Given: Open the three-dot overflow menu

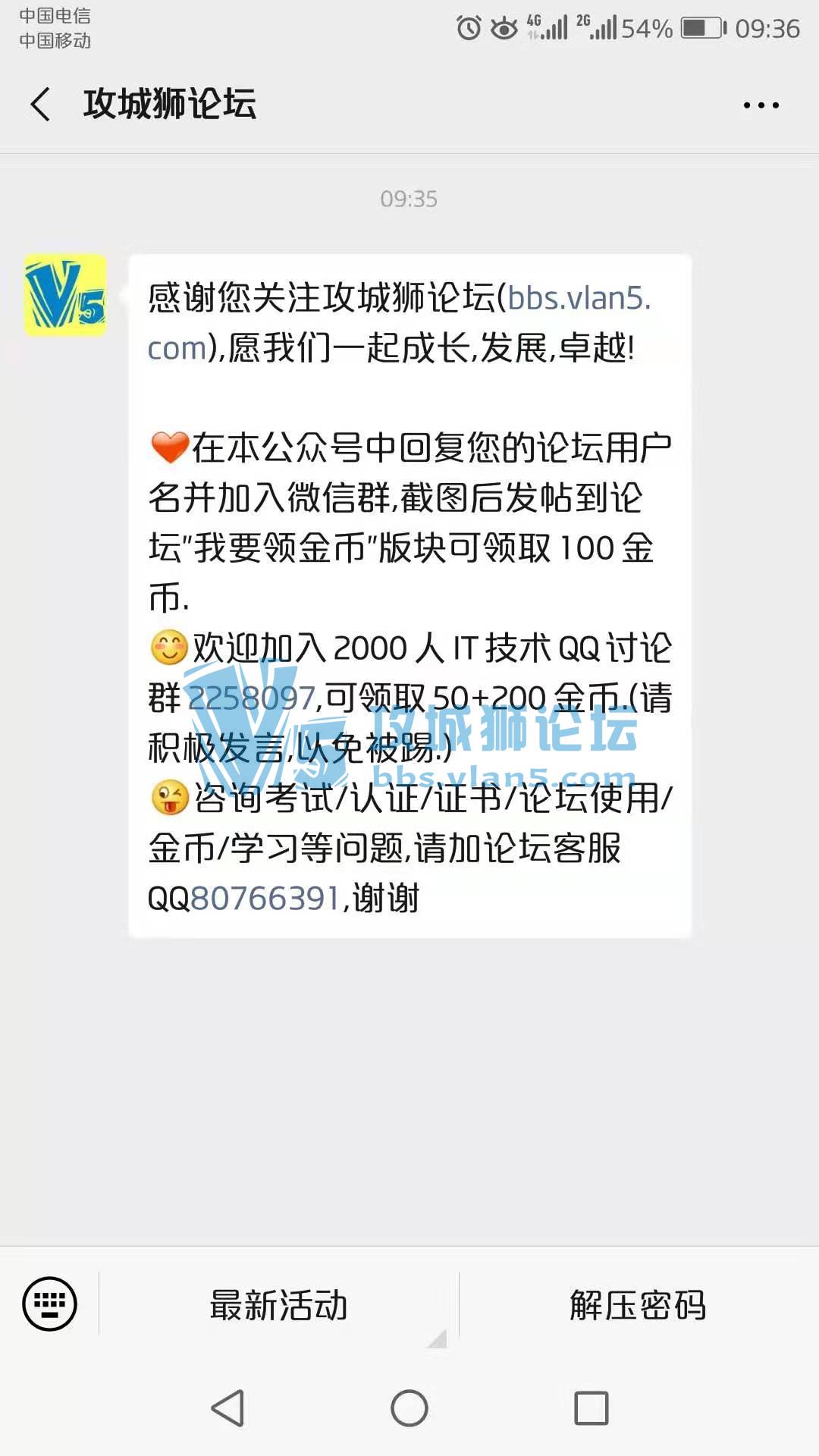Looking at the screenshot, I should [761, 105].
